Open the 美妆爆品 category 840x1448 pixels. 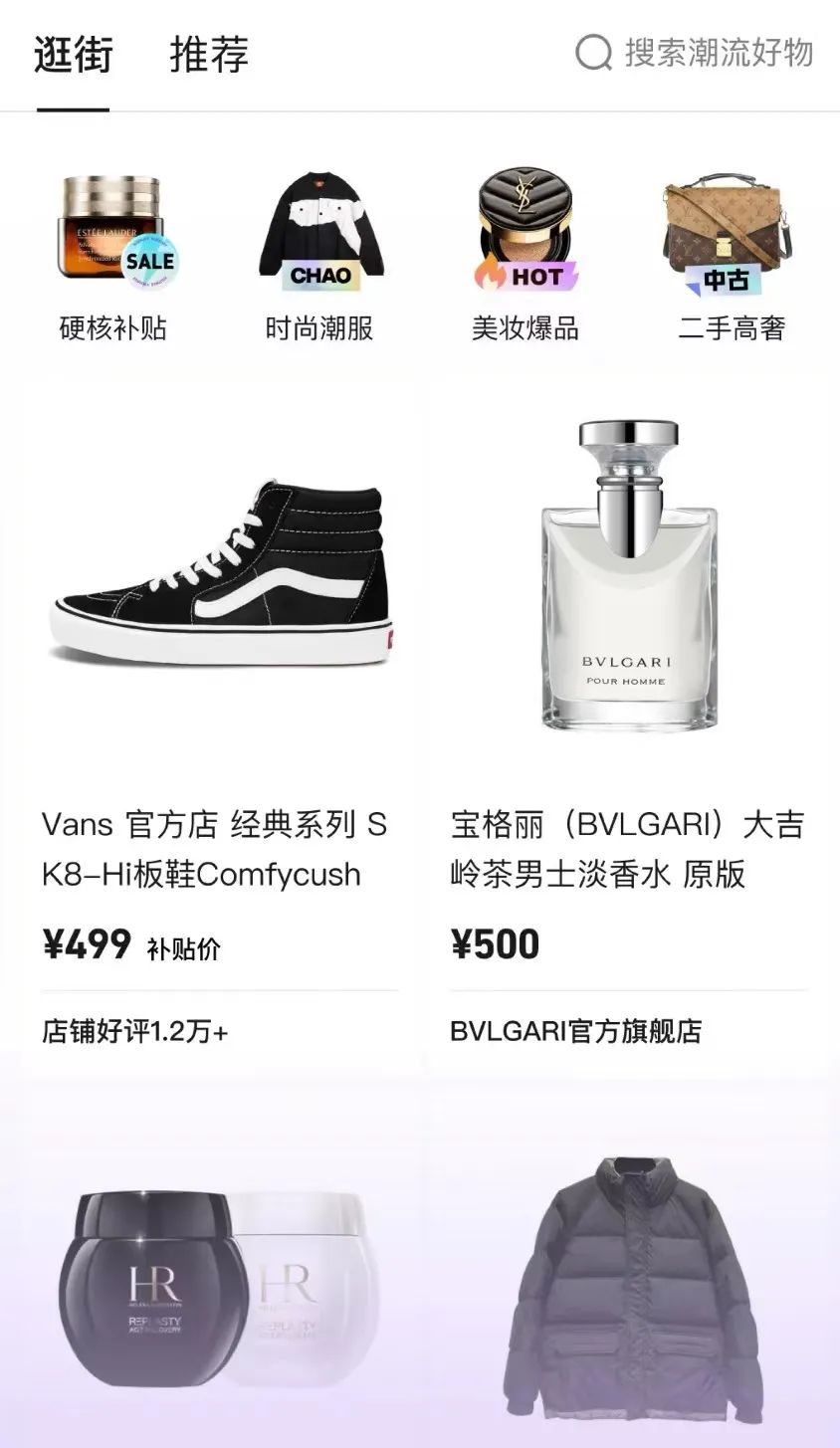525,257
